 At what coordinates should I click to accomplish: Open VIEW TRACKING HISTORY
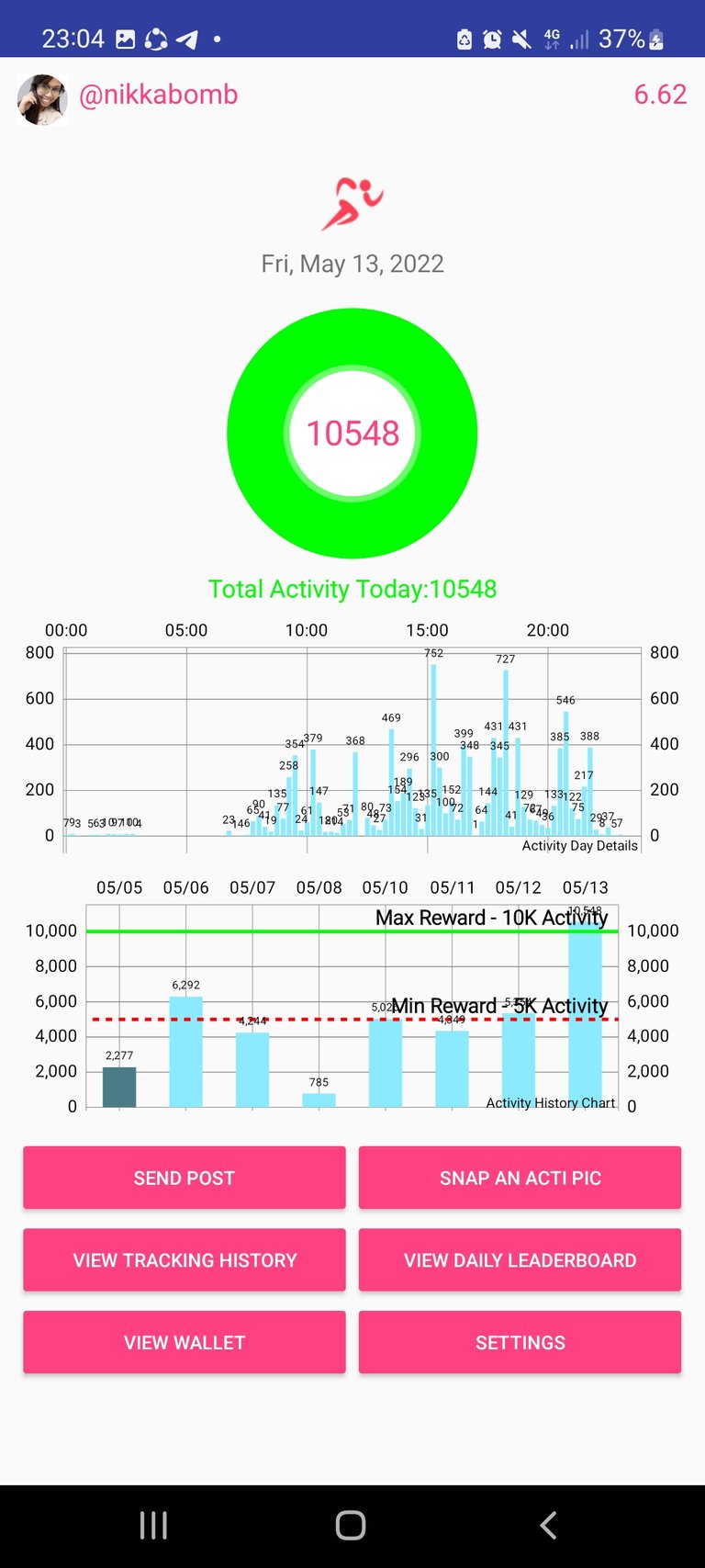[x=185, y=1260]
